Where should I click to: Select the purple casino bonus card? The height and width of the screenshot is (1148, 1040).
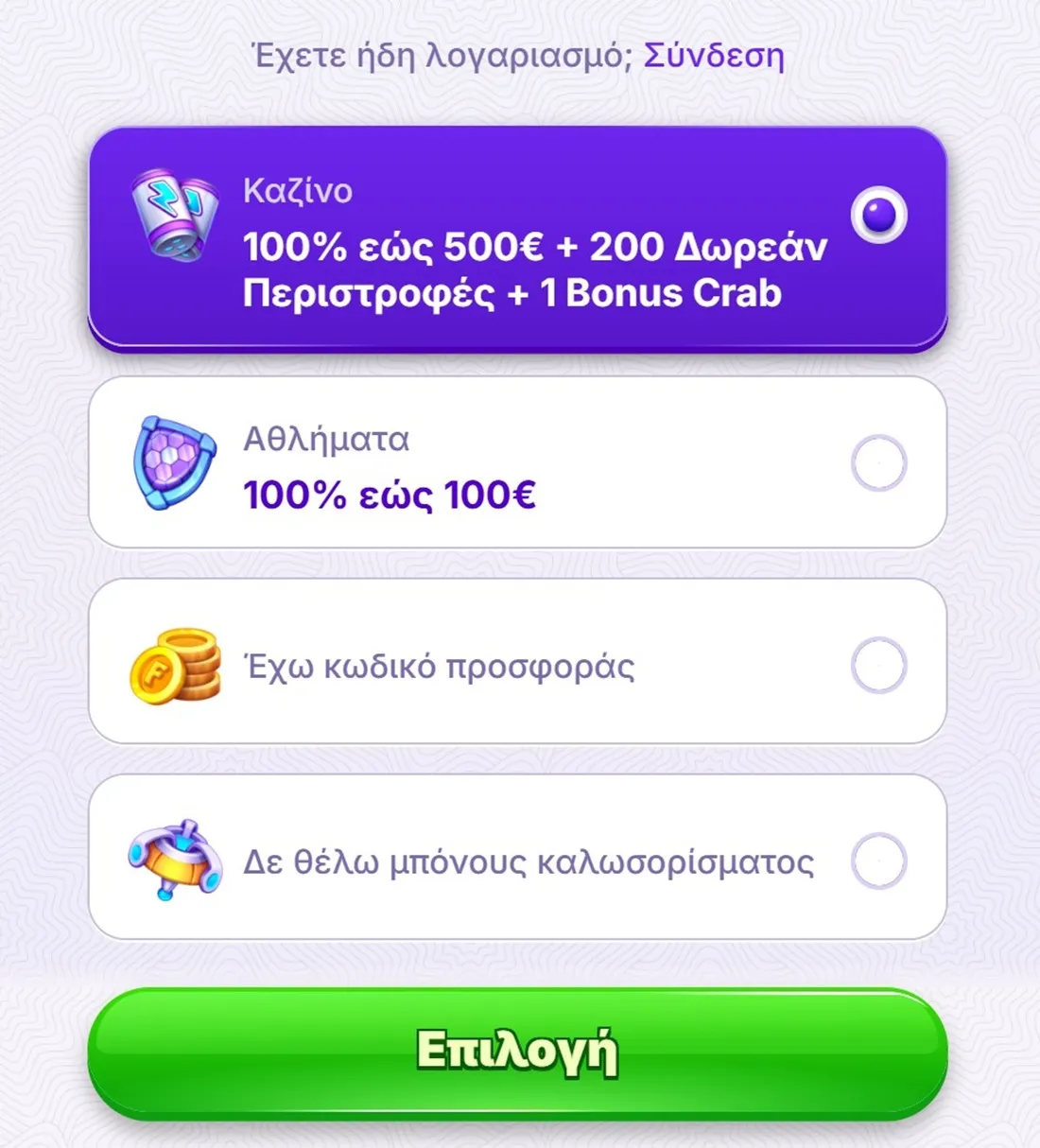(x=520, y=236)
